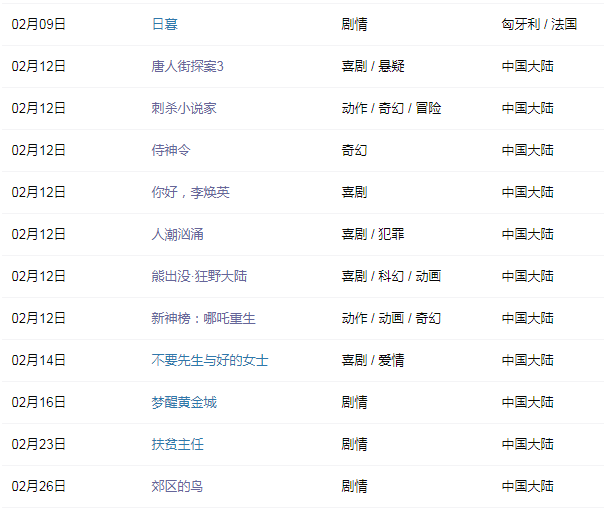Open the 唐人街探案3 movie link
This screenshot has height=508, width=604.
(x=188, y=66)
